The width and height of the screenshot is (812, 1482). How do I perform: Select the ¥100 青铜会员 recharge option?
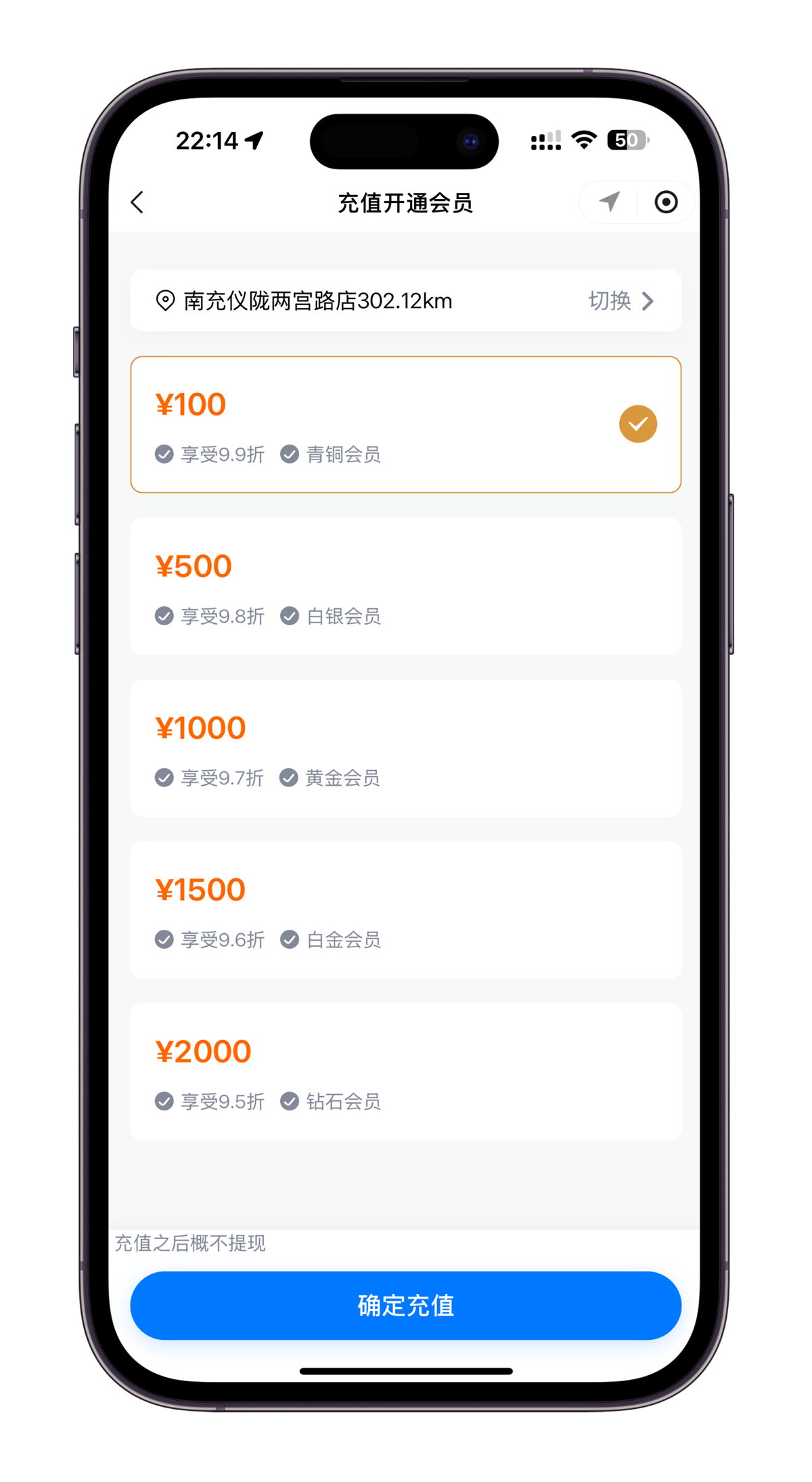coord(405,424)
